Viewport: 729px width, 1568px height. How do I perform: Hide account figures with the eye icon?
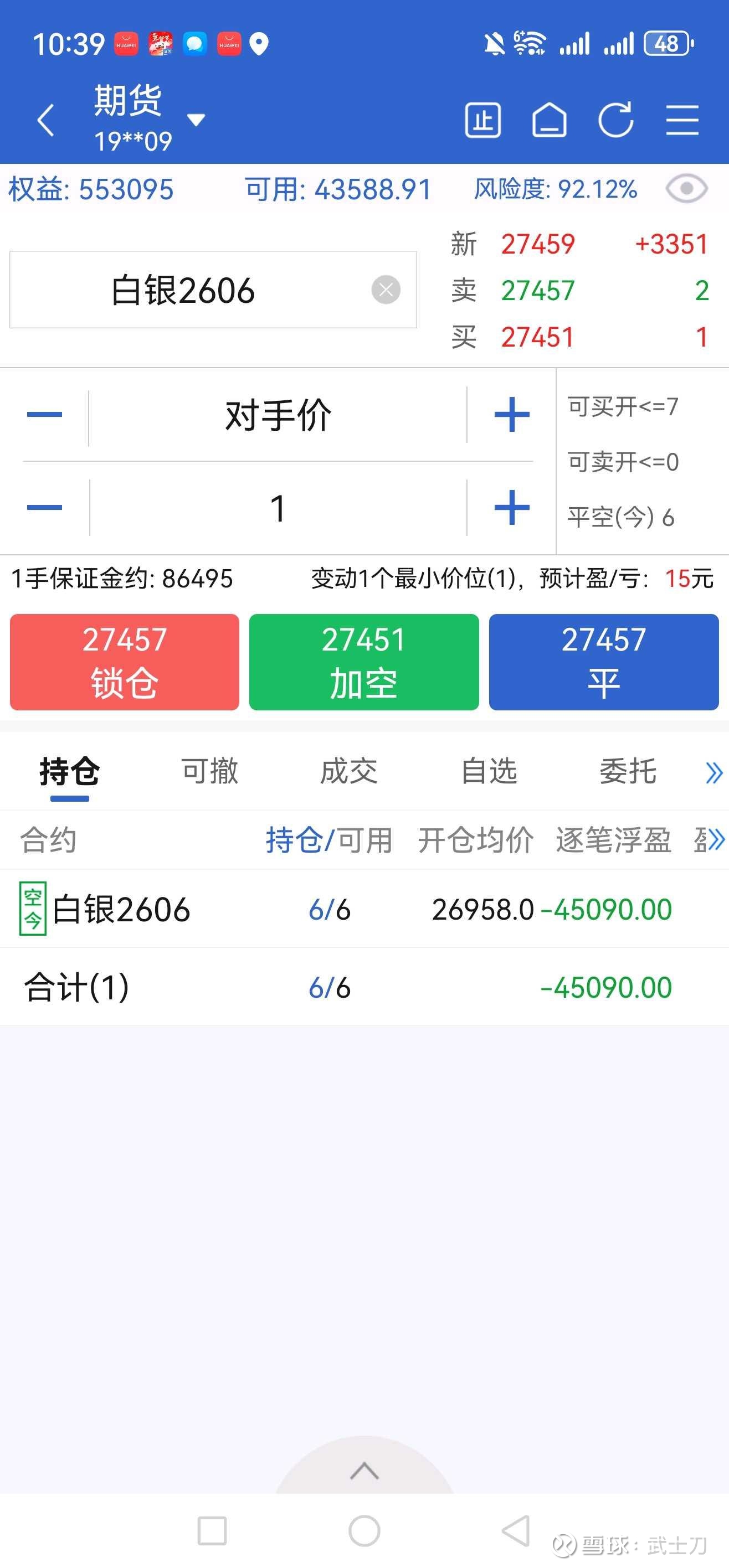click(x=686, y=189)
